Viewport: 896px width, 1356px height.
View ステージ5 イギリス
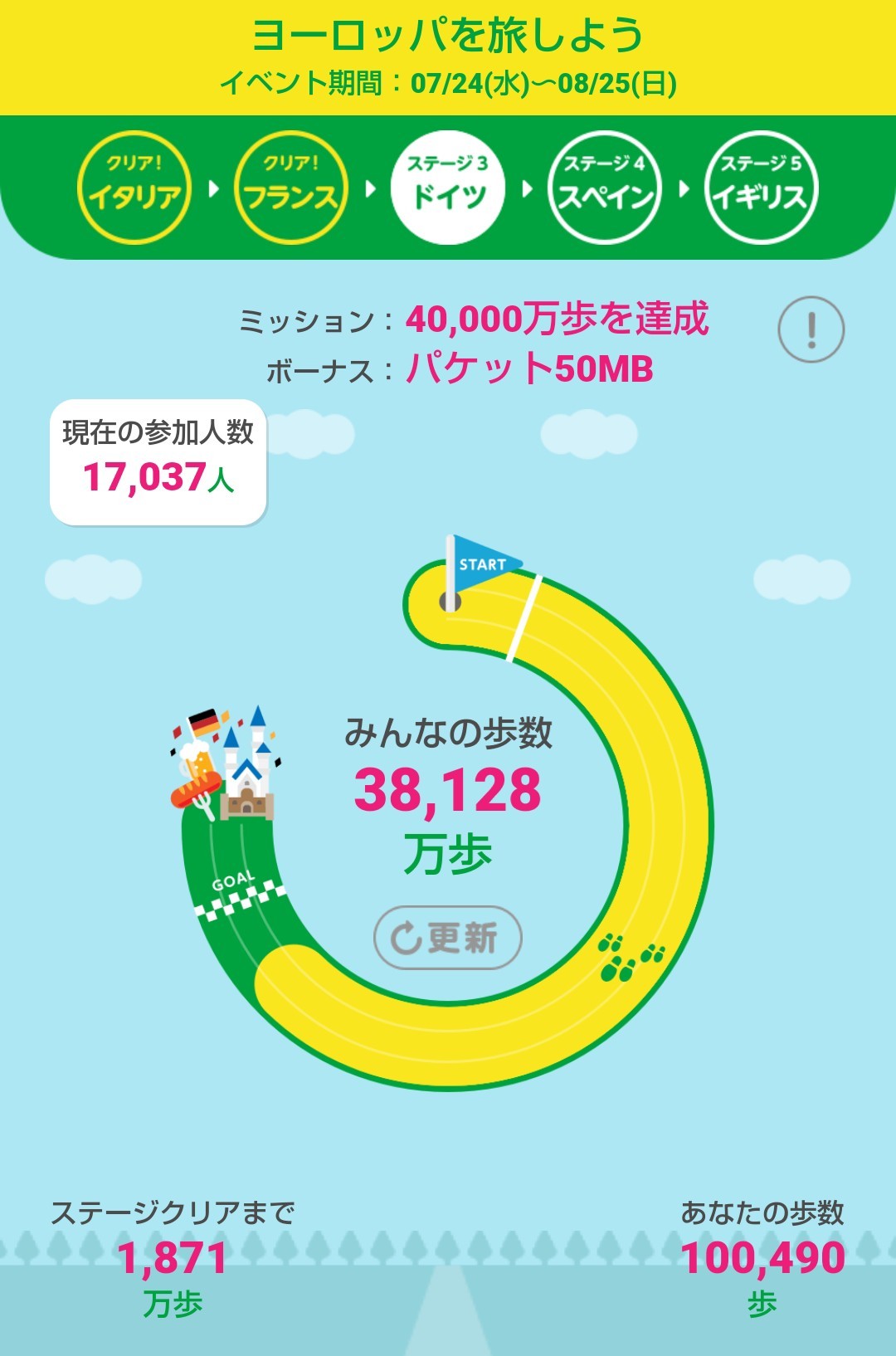tap(761, 188)
